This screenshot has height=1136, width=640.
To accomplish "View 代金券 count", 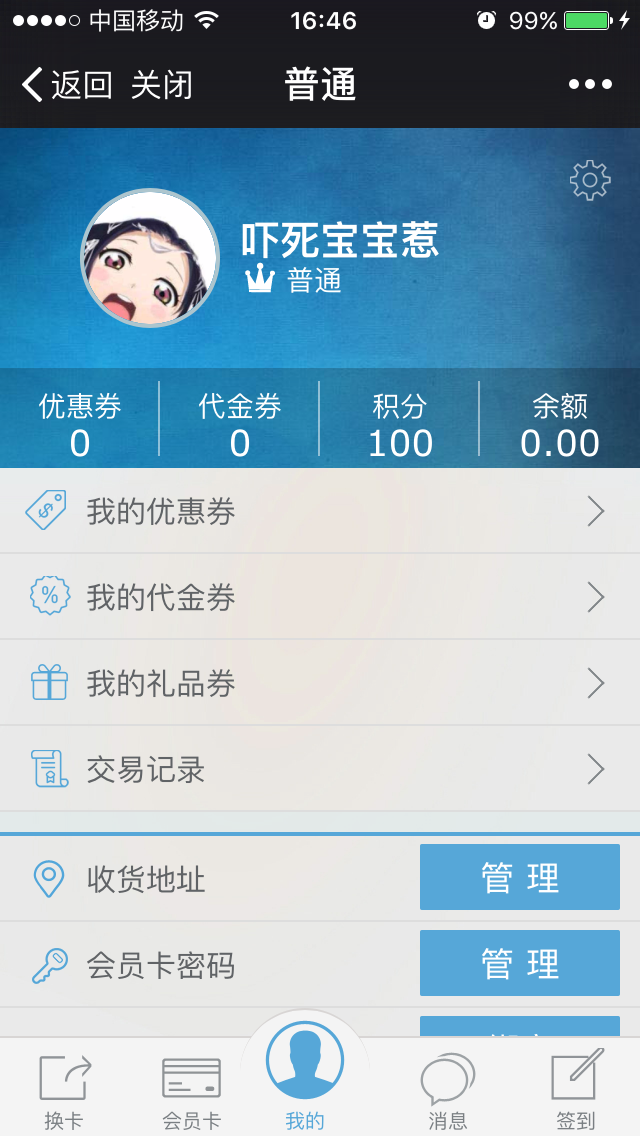I will (x=240, y=424).
